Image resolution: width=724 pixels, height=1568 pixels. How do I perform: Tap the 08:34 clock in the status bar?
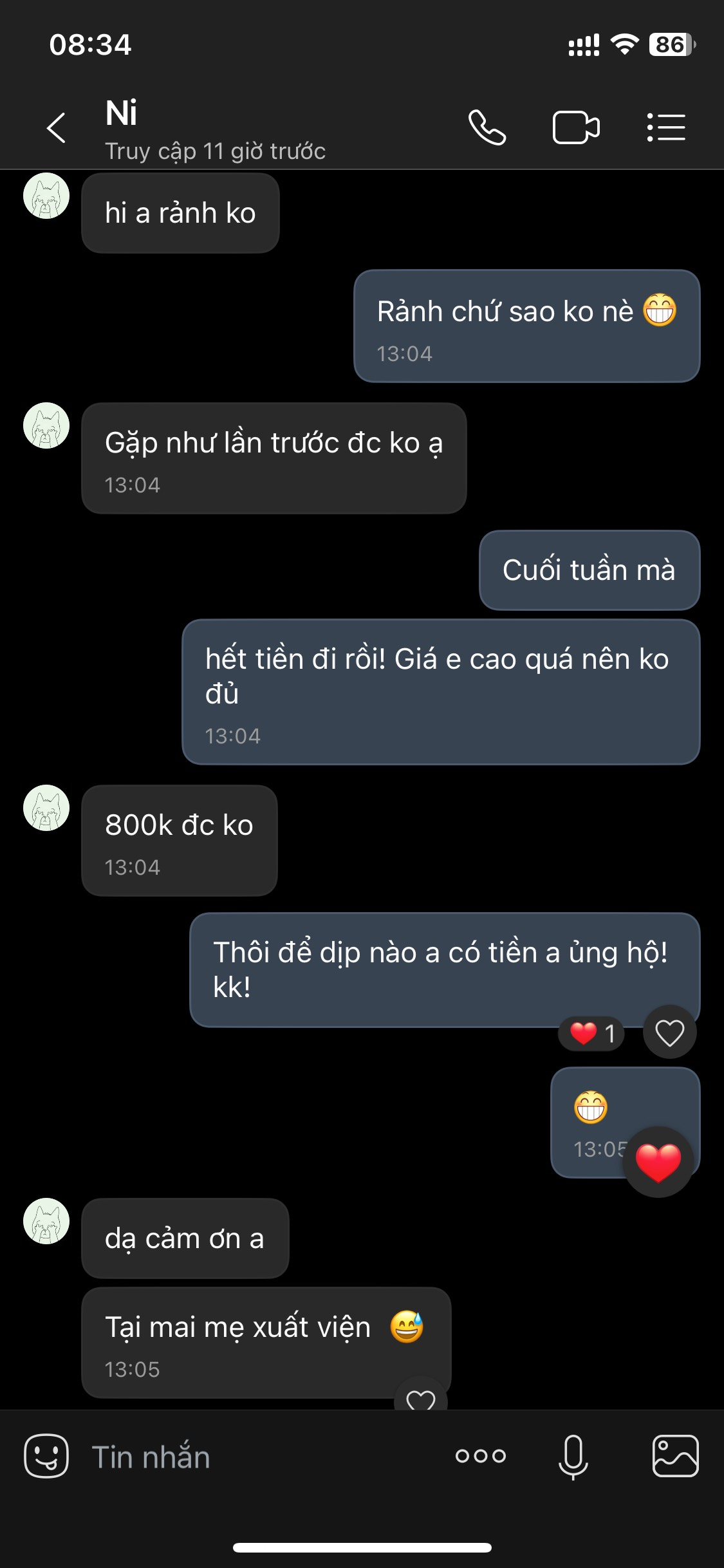(91, 44)
